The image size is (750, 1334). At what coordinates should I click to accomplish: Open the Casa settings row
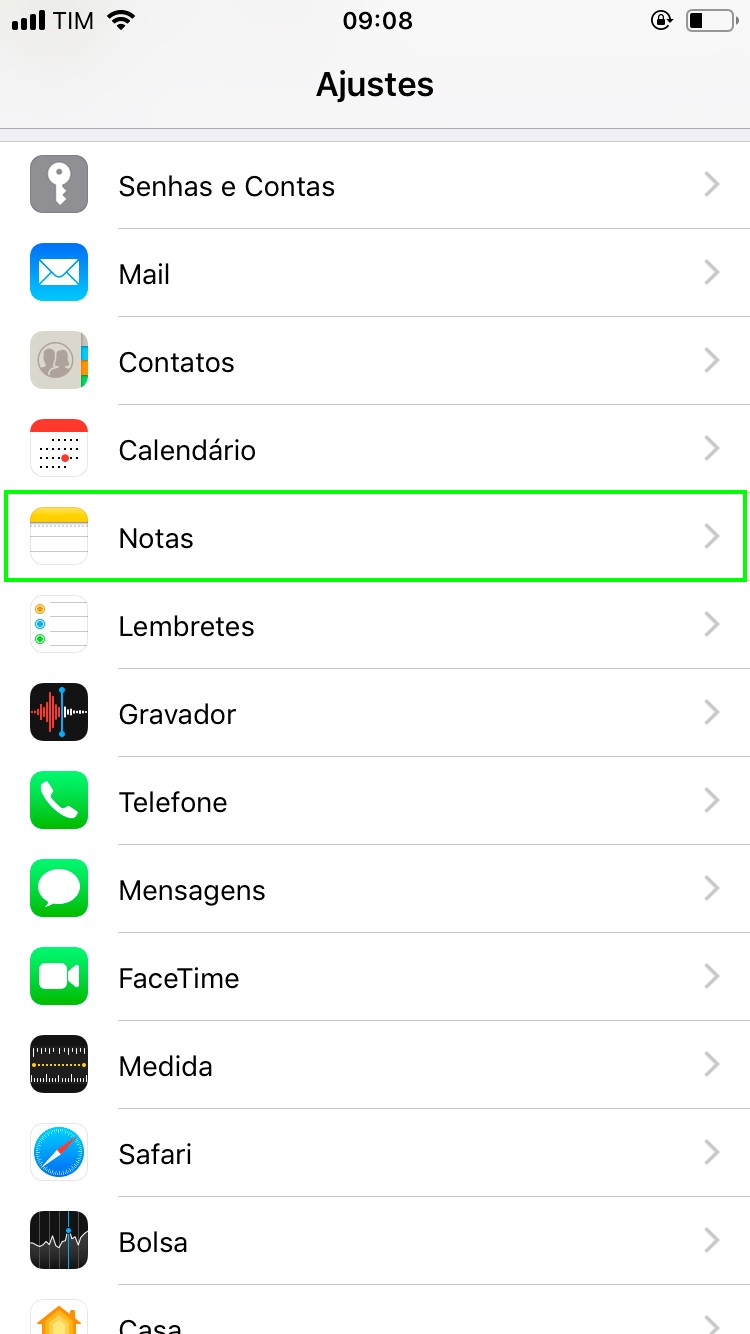(x=375, y=1318)
